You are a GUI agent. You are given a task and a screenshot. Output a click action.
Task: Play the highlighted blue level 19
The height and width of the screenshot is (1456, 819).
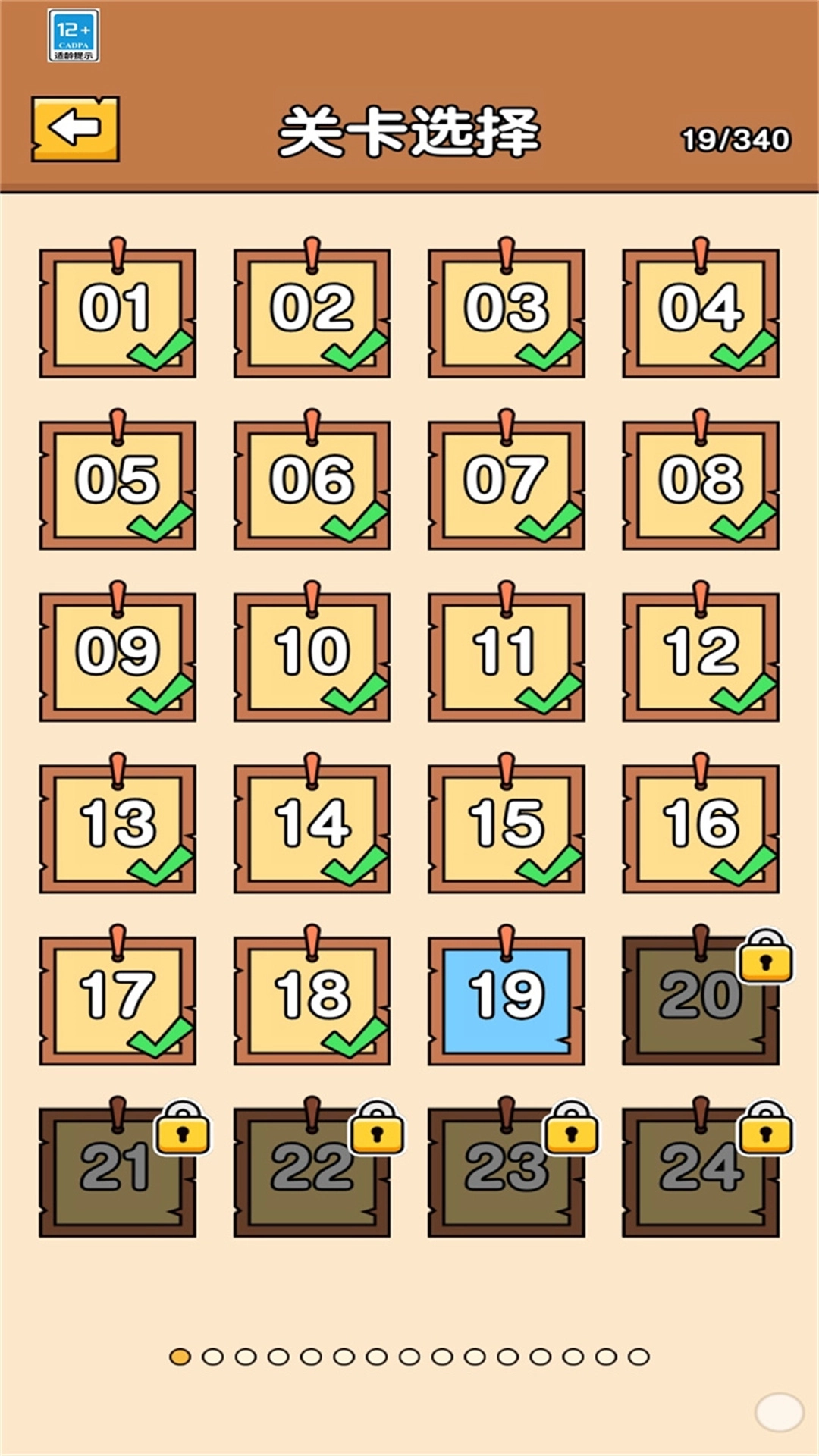[506, 999]
